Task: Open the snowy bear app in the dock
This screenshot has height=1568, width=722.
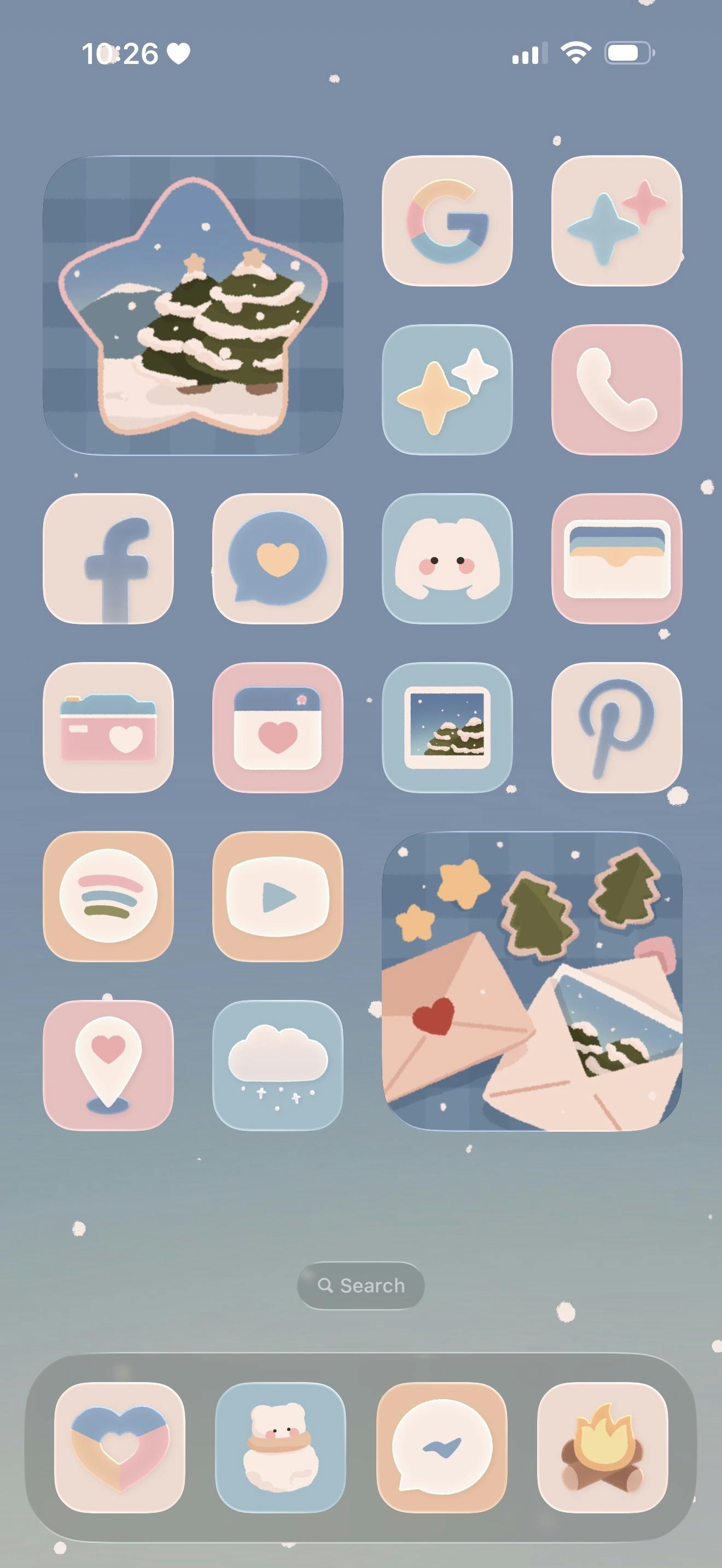Action: click(x=280, y=1447)
